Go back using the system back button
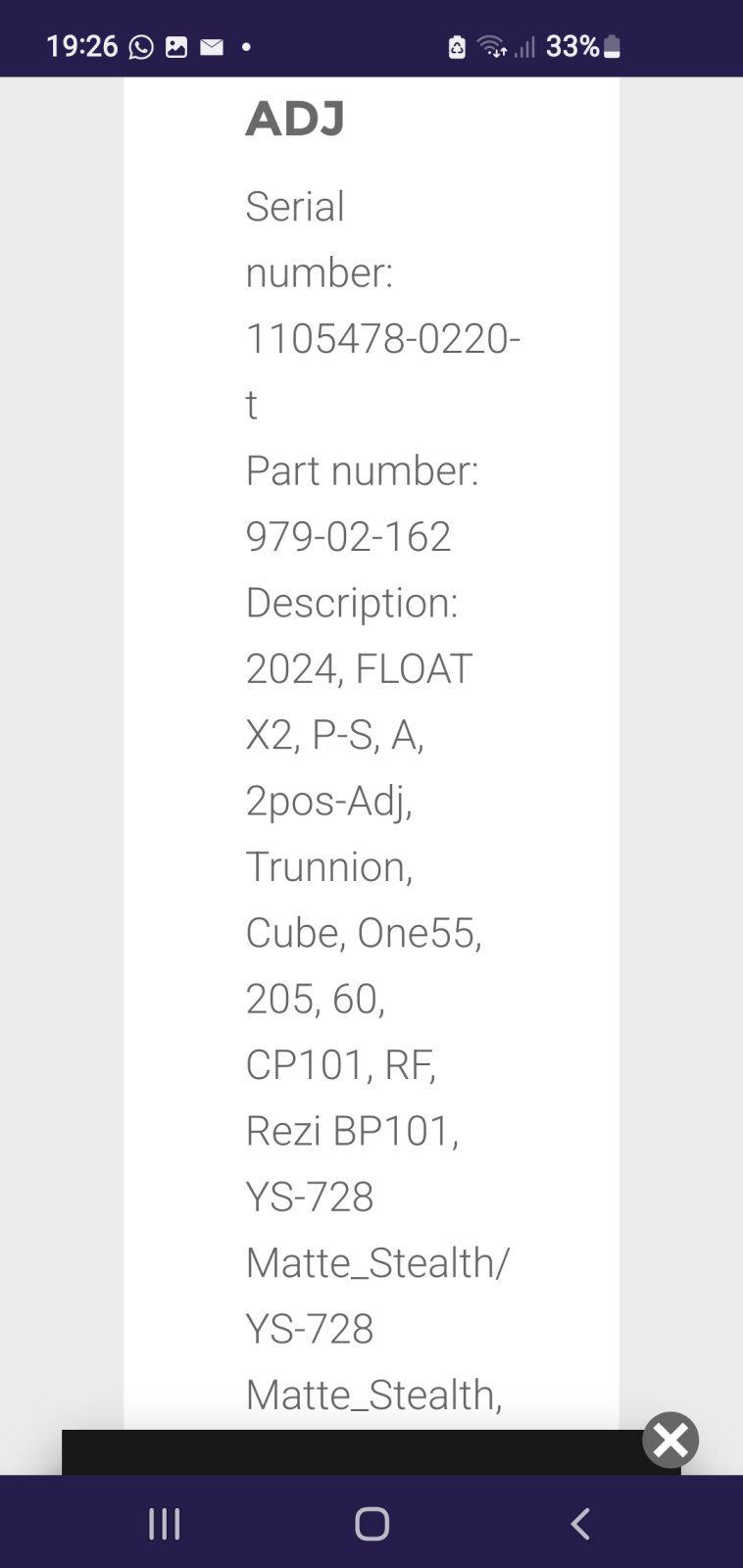Viewport: 743px width, 1568px height. [579, 1524]
